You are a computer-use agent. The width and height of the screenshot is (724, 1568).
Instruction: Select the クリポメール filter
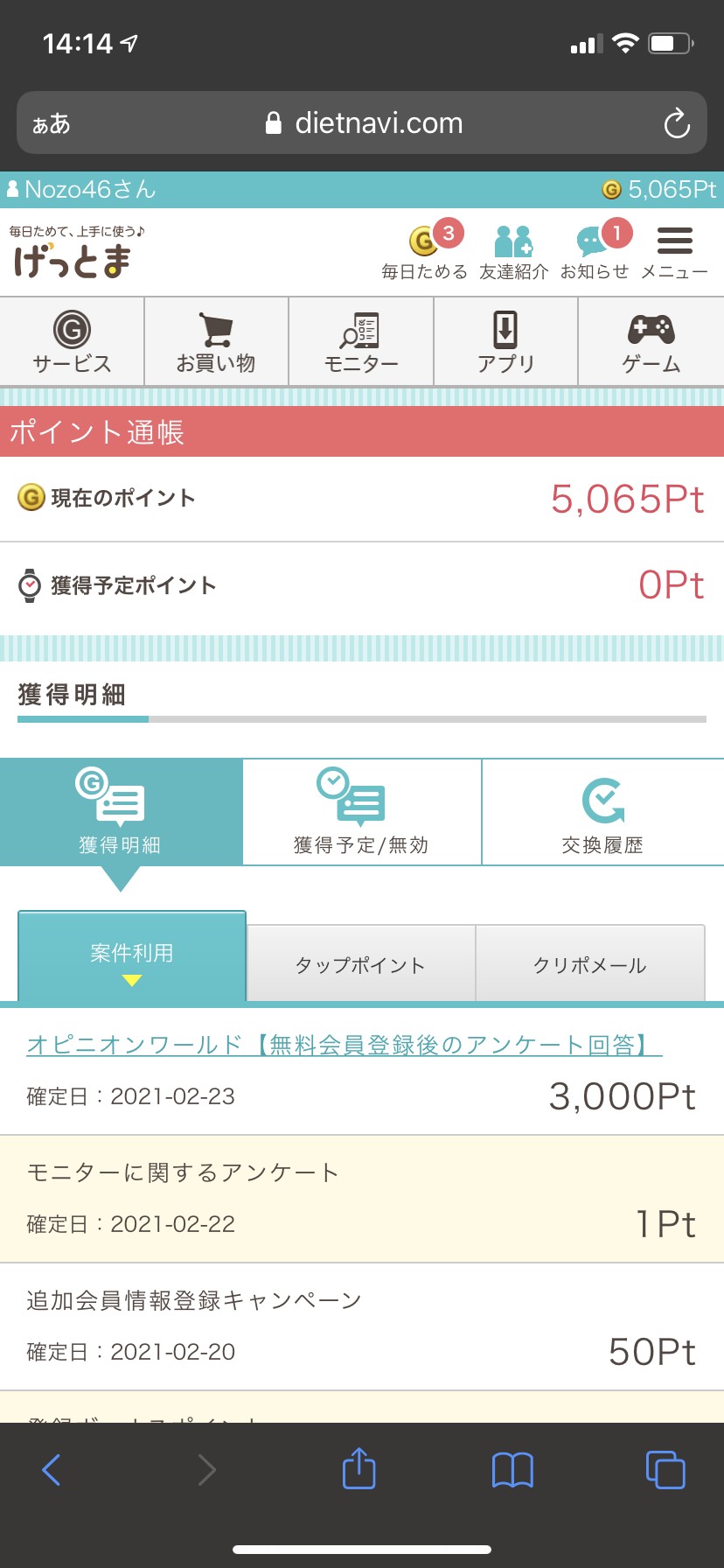(x=590, y=964)
